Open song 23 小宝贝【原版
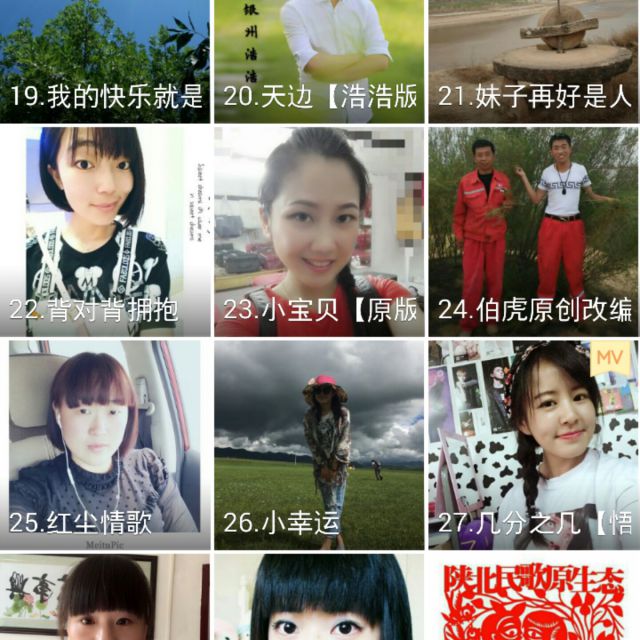Screen dimensions: 640x640 [319, 230]
